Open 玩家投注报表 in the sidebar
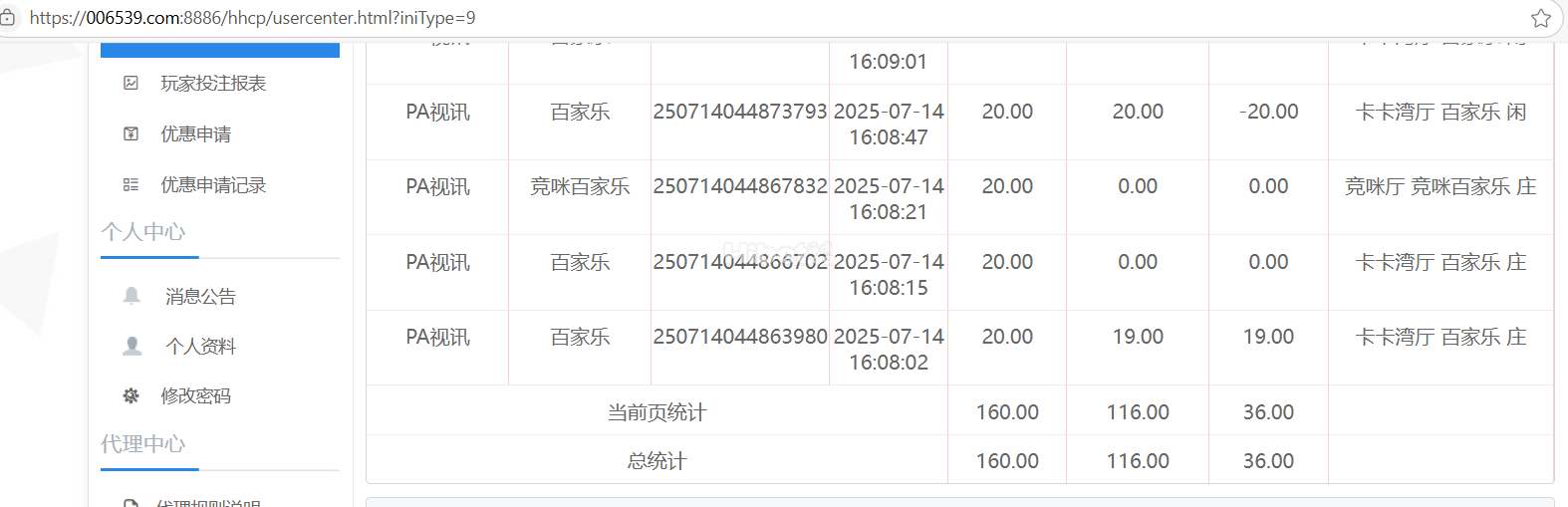 [x=212, y=84]
